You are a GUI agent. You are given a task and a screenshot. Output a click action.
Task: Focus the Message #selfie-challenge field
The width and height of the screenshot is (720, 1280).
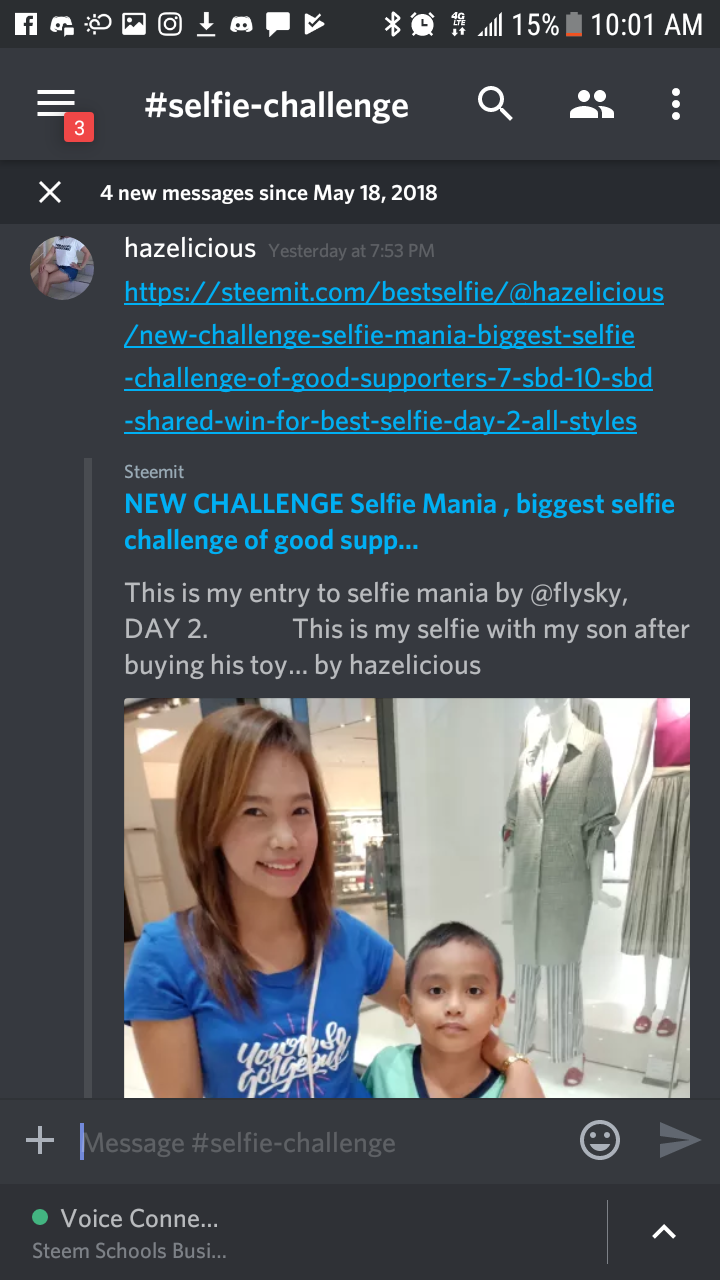[x=320, y=1142]
